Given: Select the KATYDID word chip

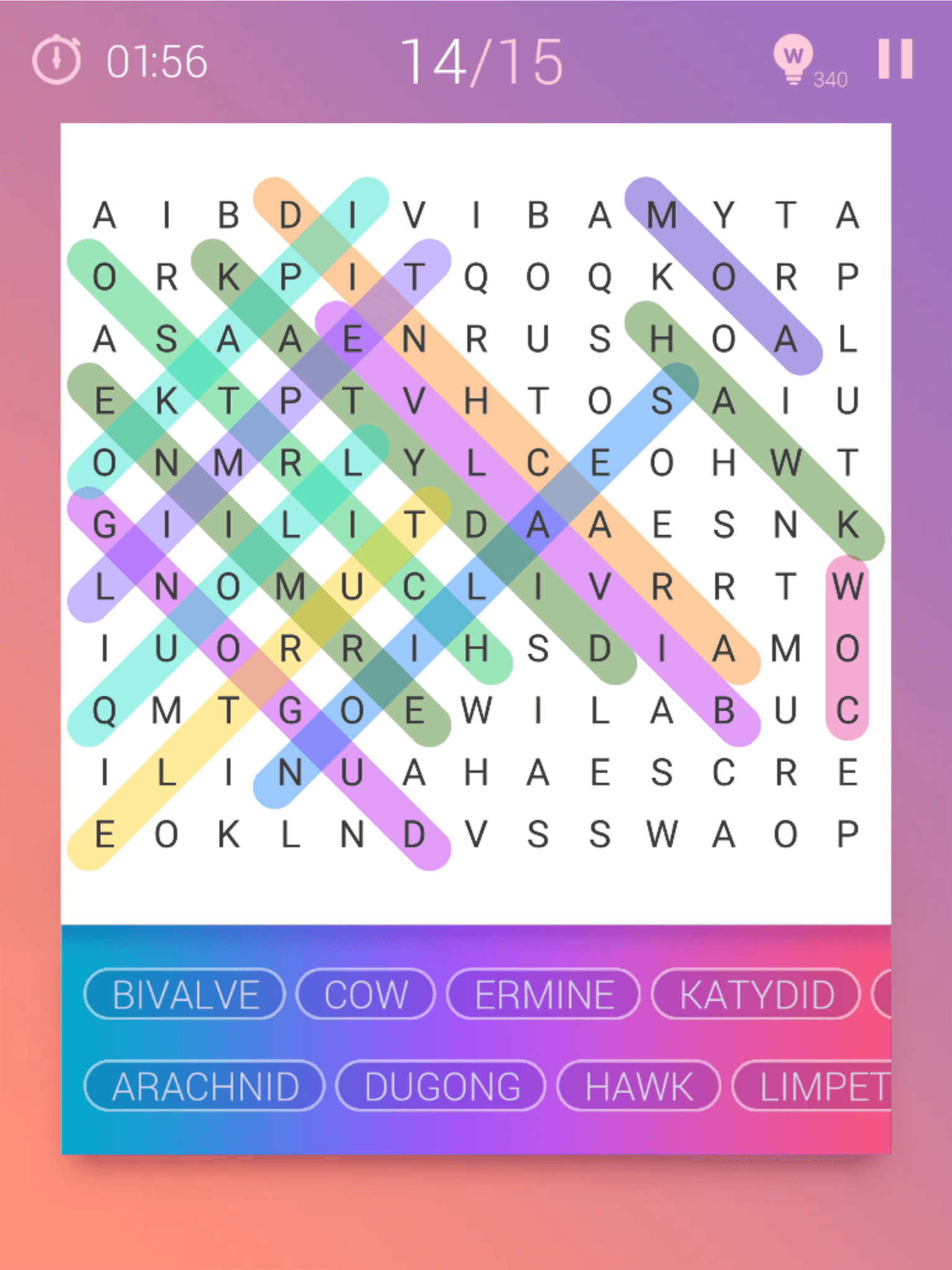Looking at the screenshot, I should tap(756, 995).
